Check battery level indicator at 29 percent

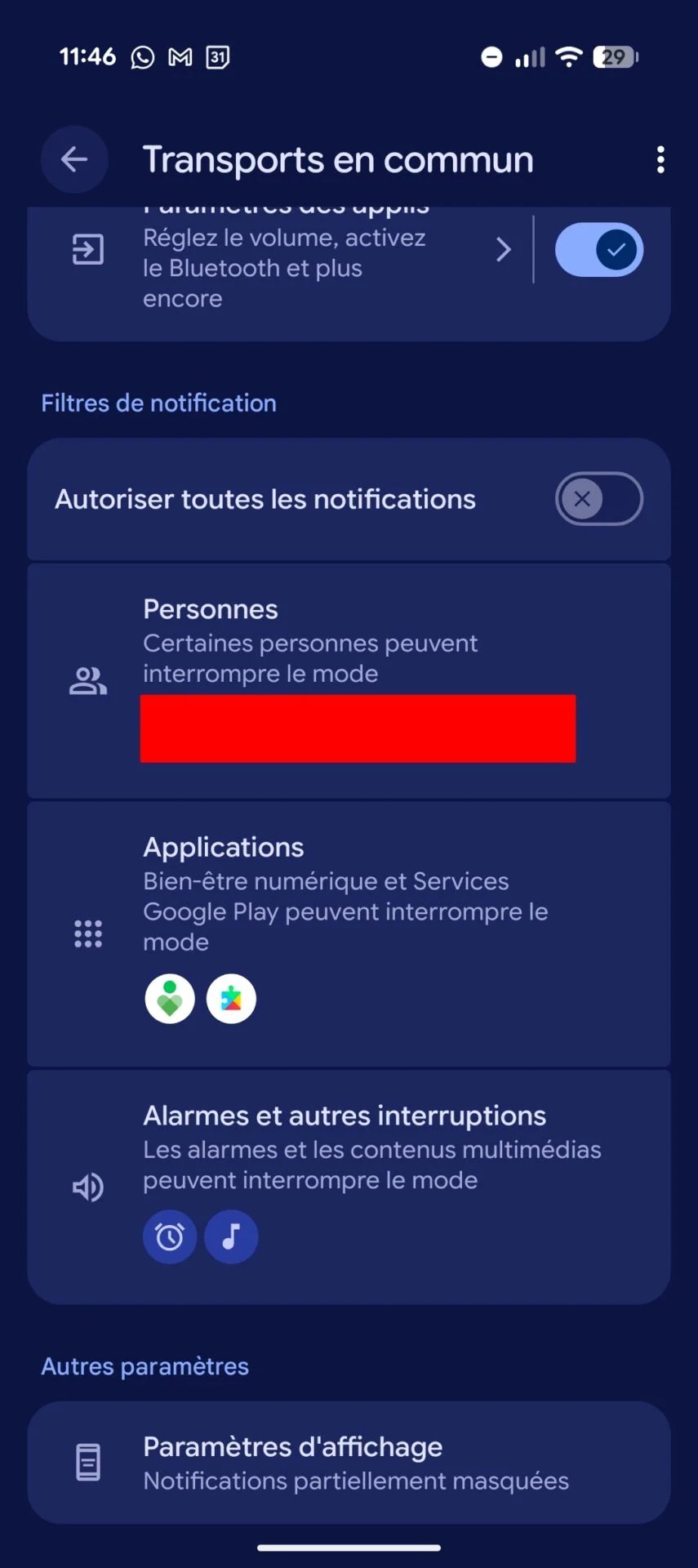tap(614, 56)
